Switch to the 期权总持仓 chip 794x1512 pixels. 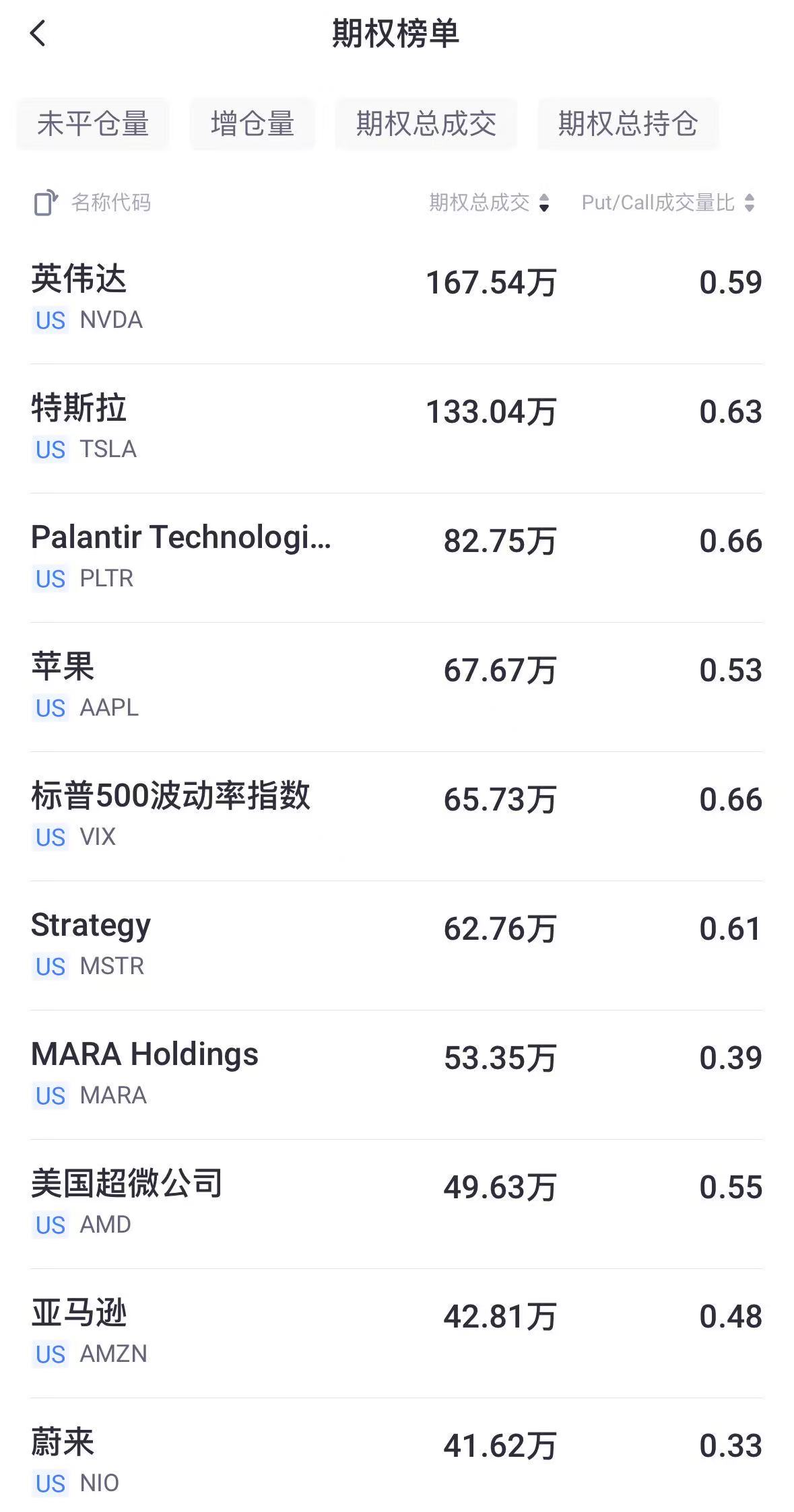628,124
